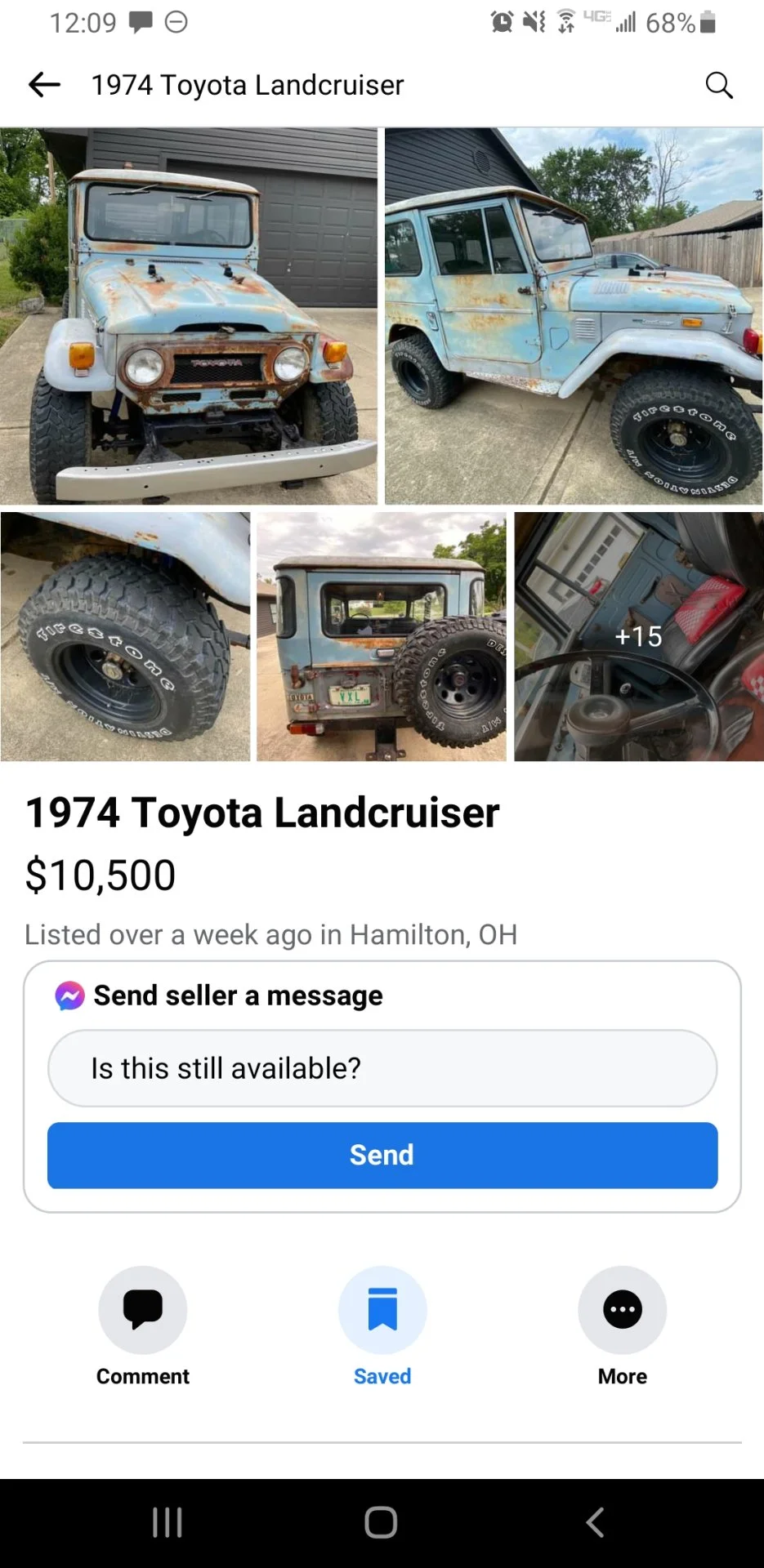Open search via the magnifier icon

pos(718,85)
